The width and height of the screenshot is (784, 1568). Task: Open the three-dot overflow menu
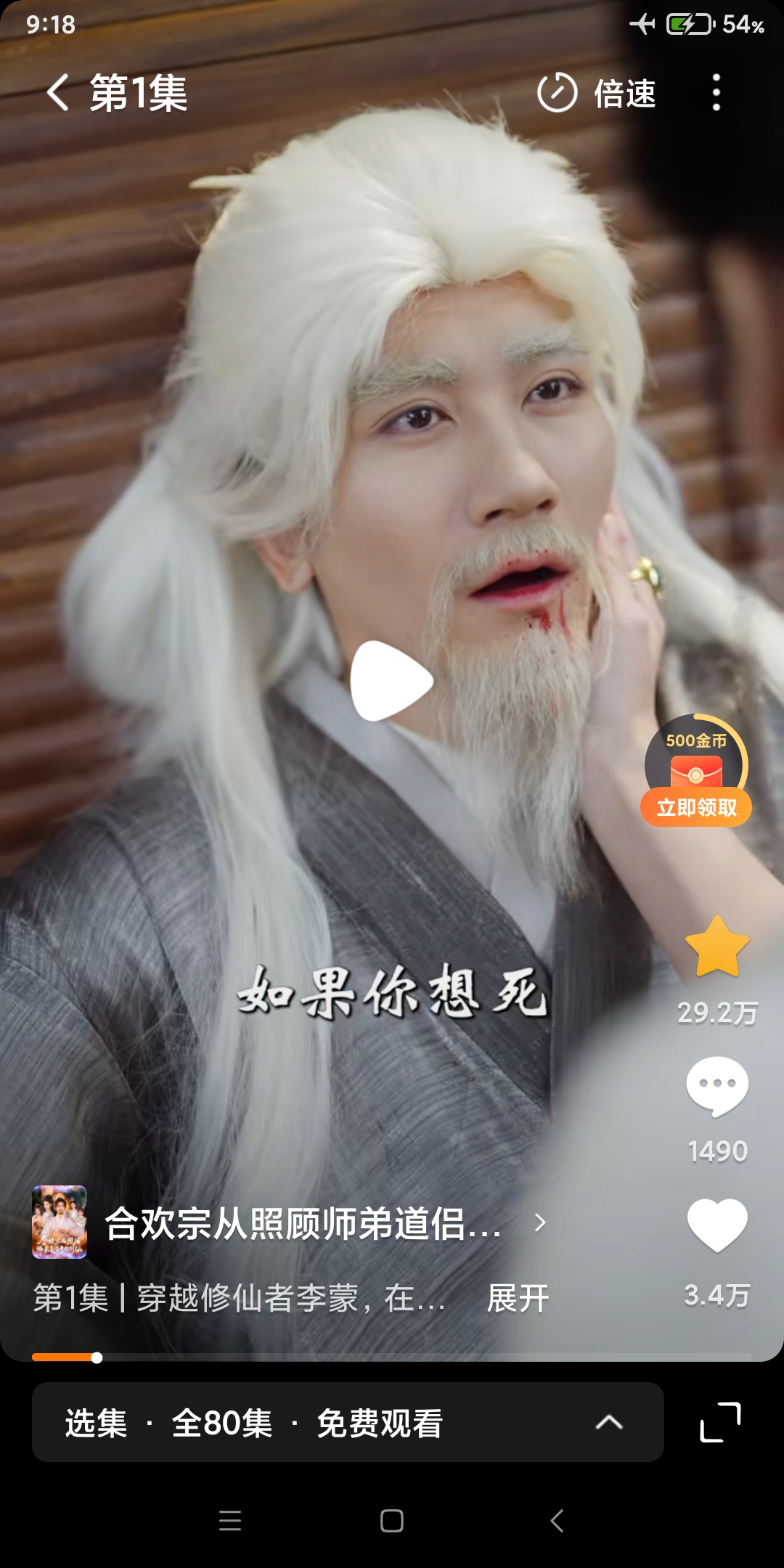tap(716, 93)
